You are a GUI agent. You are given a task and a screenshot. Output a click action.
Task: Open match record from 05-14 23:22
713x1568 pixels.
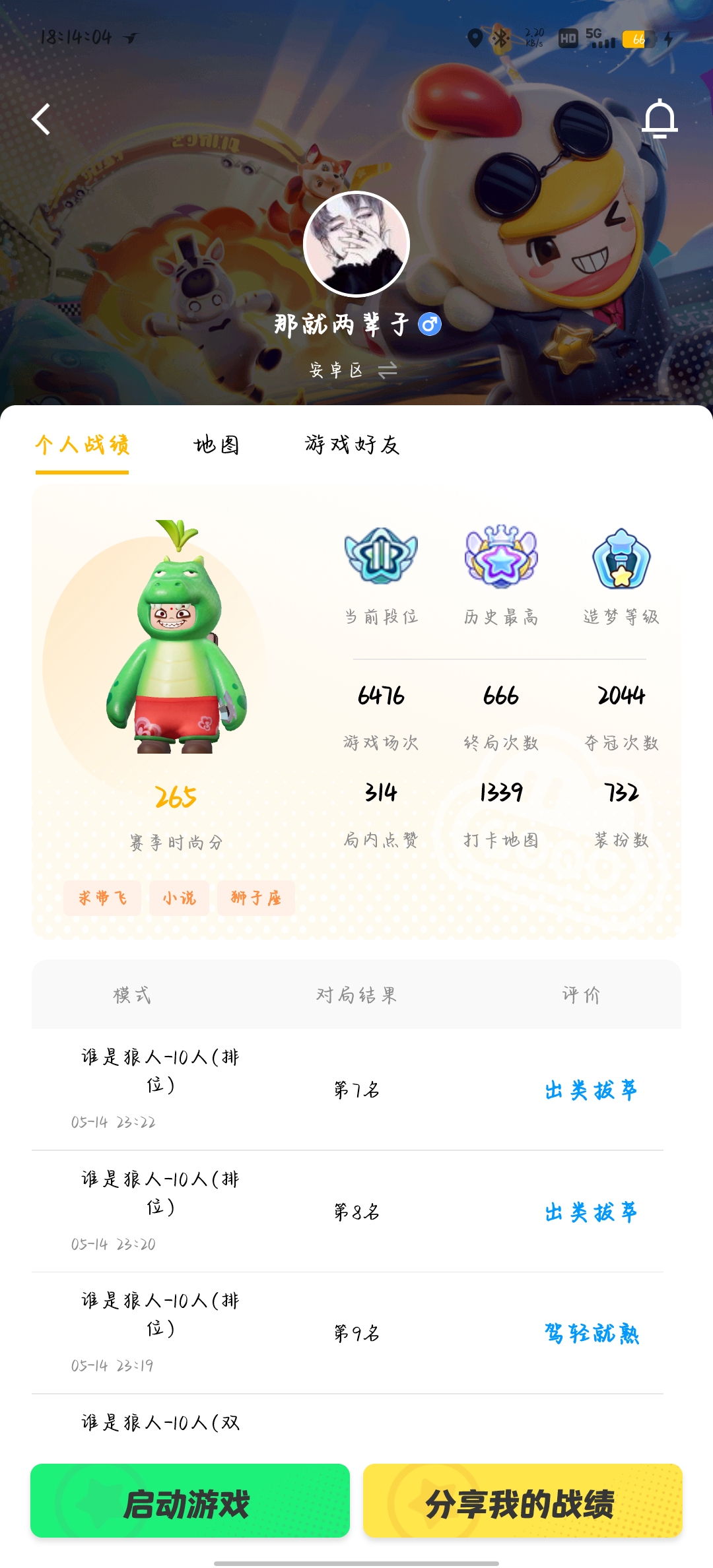coord(347,1090)
